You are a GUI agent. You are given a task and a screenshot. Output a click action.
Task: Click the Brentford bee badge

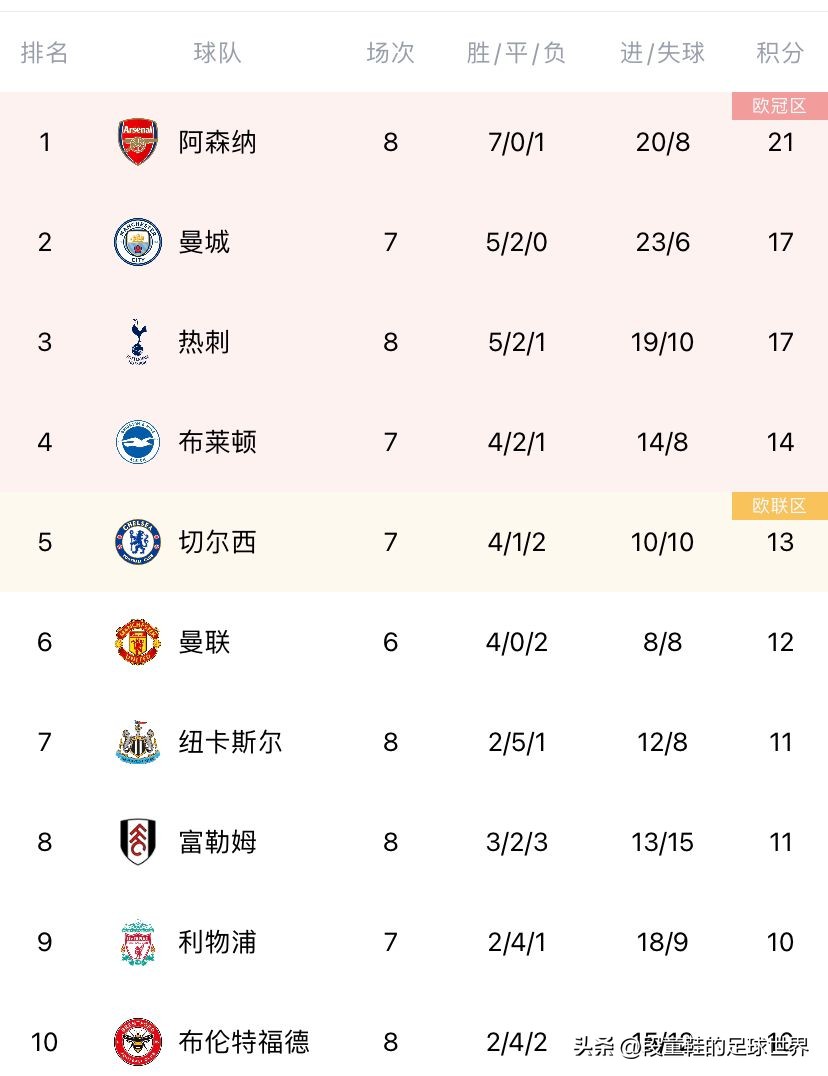pos(138,1042)
